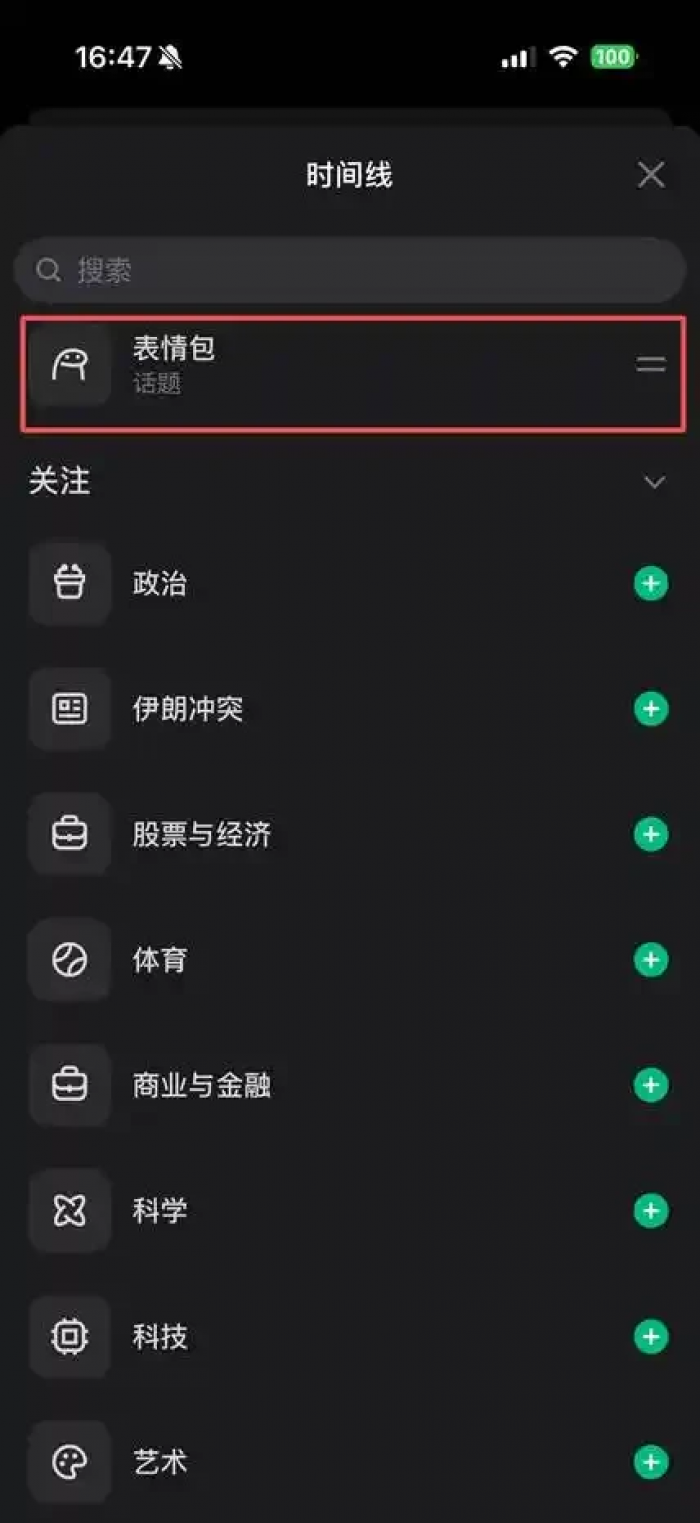Add 商业与金融 topic
This screenshot has width=700, height=1523.
coord(651,1085)
